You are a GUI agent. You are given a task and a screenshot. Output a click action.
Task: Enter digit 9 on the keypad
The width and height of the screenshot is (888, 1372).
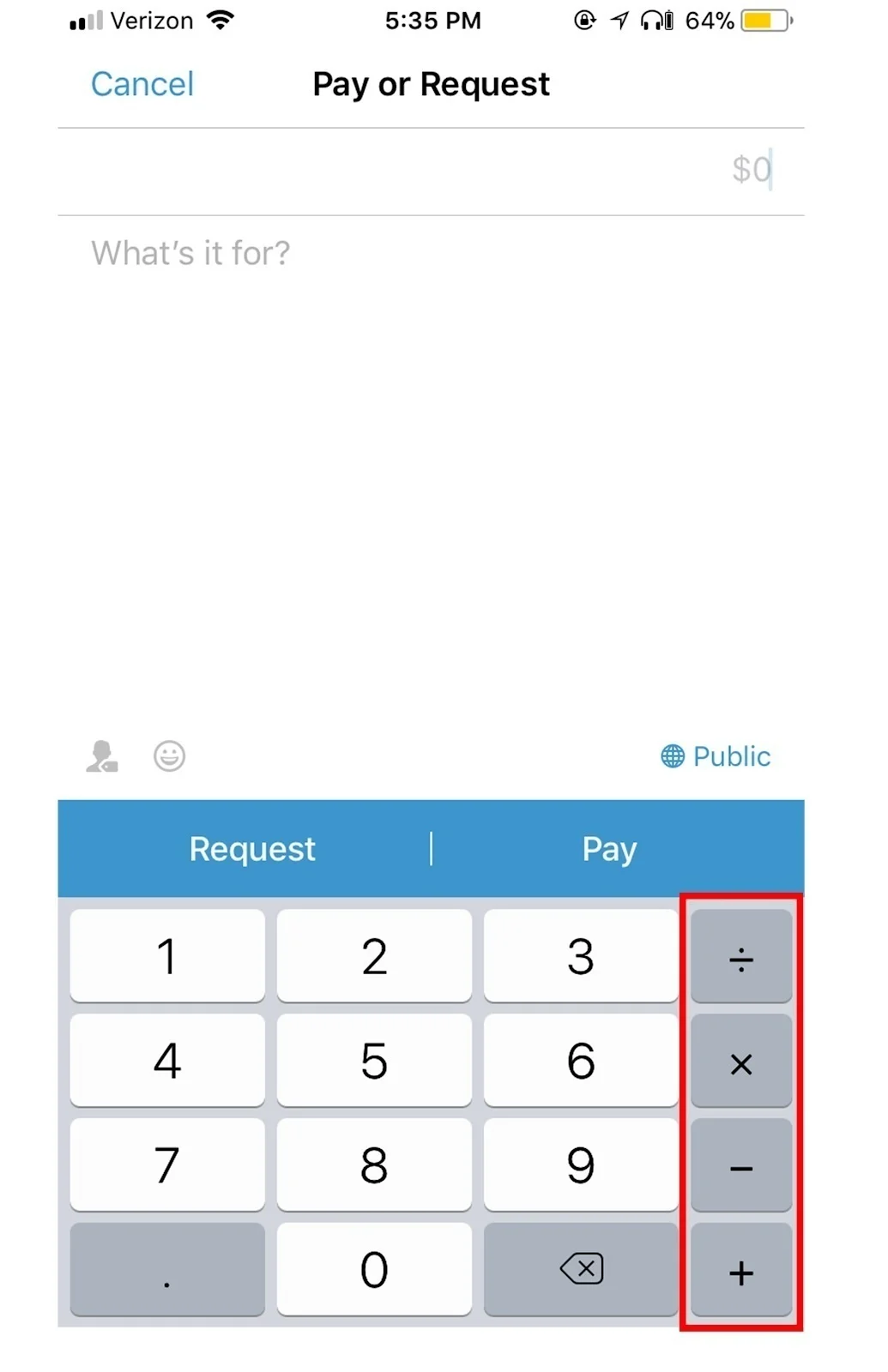(581, 1165)
